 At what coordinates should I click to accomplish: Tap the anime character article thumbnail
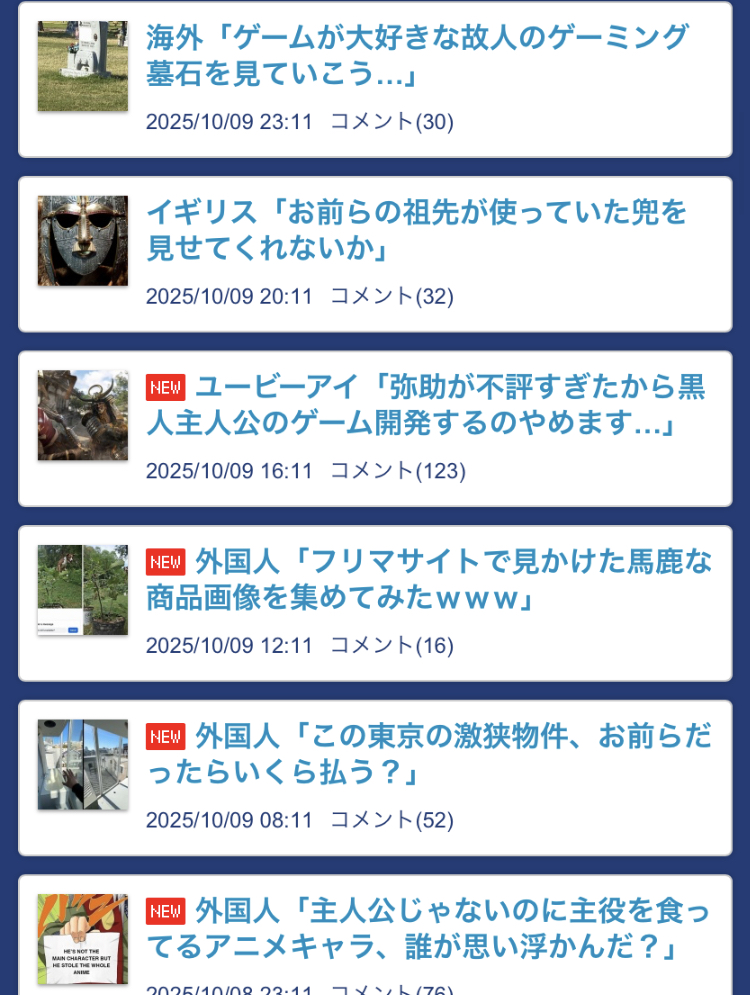tap(83, 938)
